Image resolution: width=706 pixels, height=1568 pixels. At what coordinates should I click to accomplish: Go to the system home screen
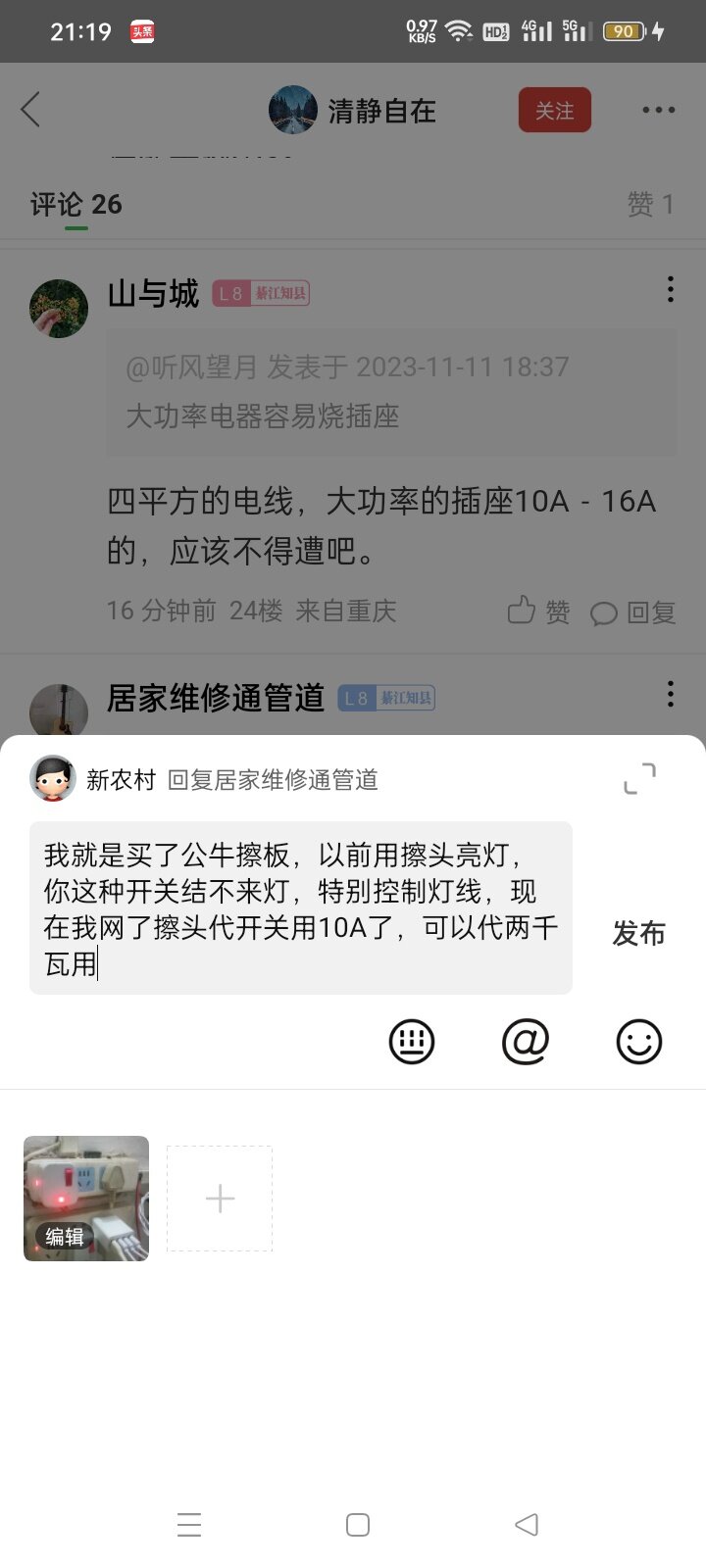coord(358,1525)
